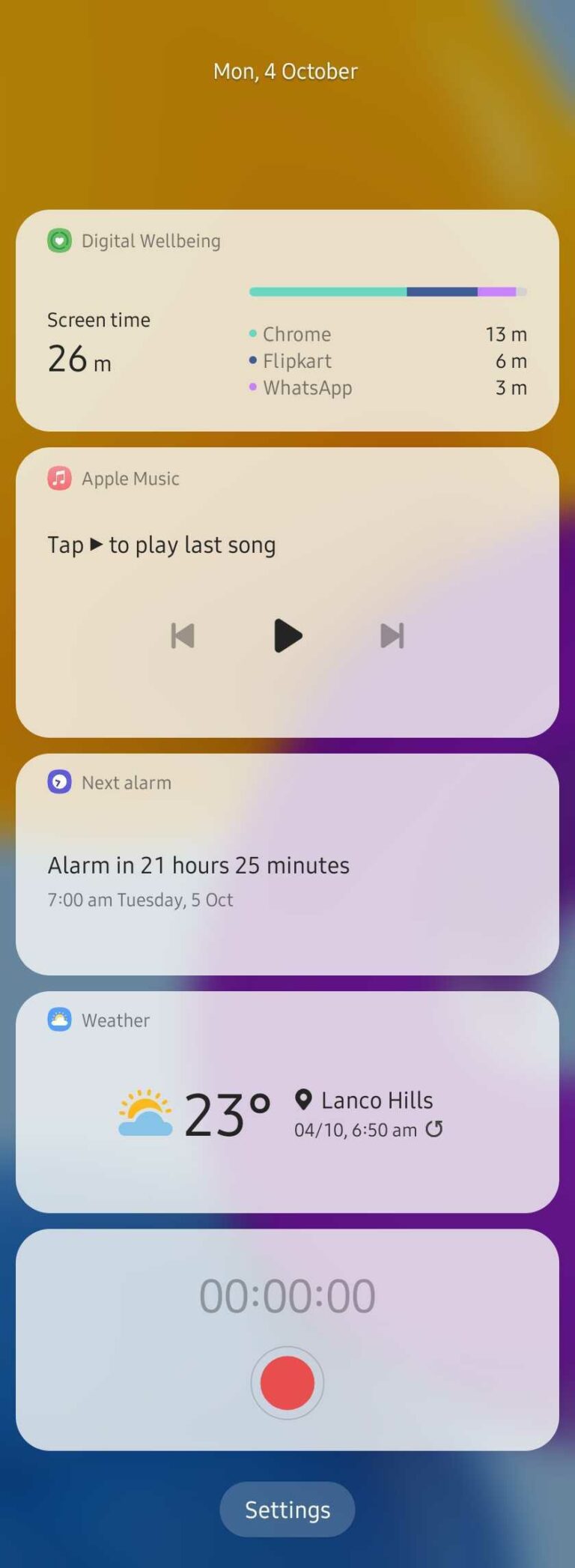The width and height of the screenshot is (575, 1568).
Task: Start playback with the play button
Action: point(287,636)
